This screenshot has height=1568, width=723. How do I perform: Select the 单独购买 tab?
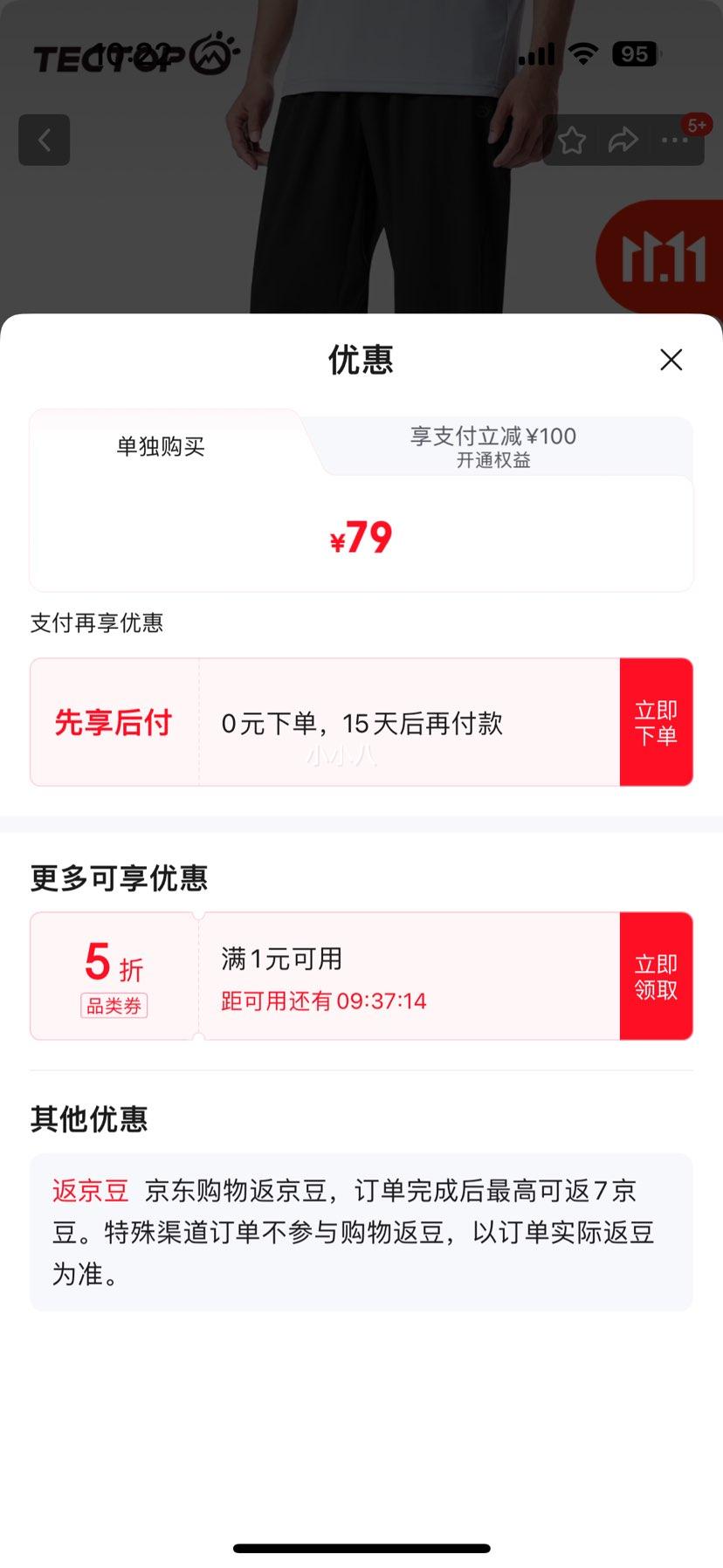161,447
